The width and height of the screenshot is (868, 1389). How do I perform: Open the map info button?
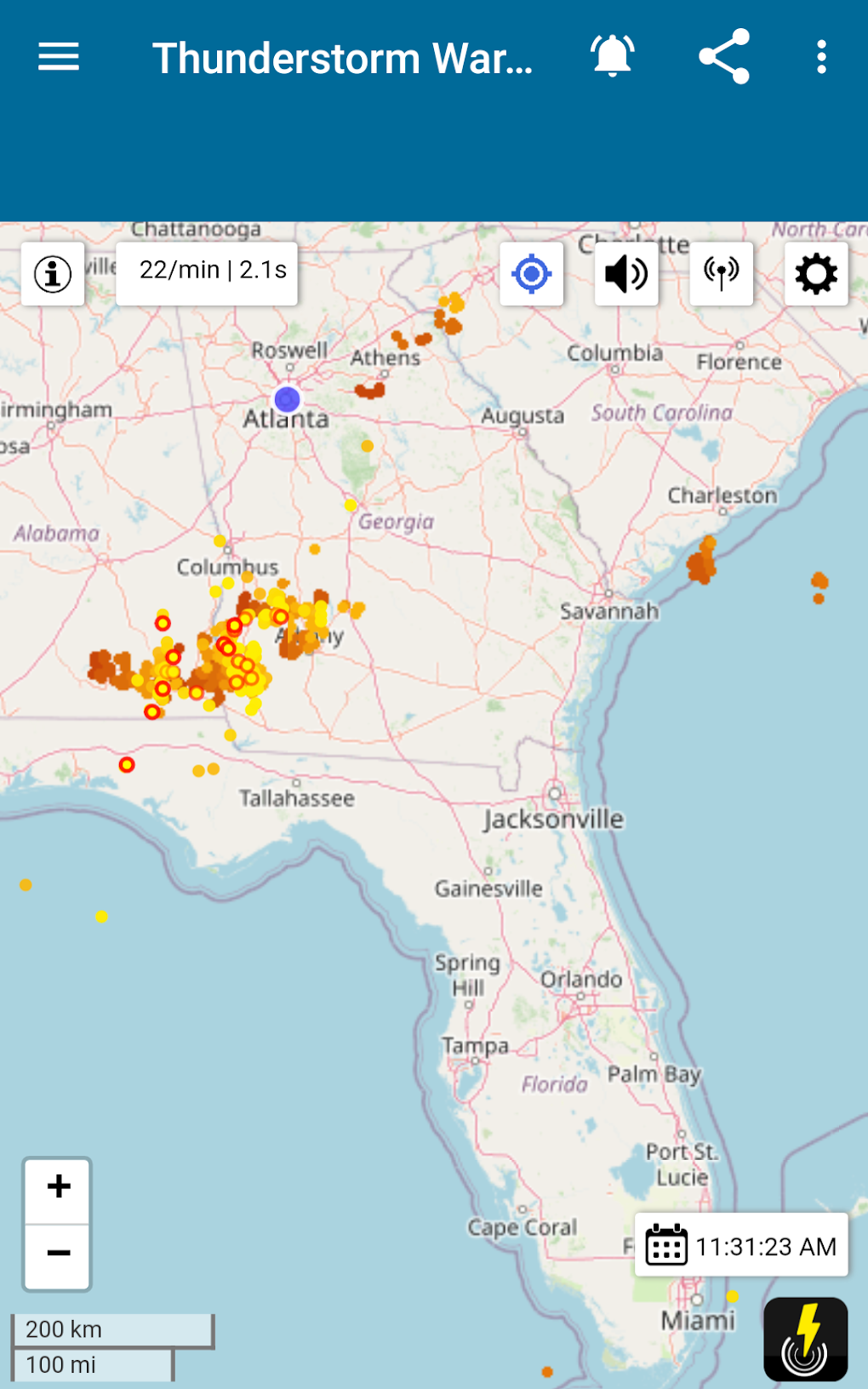click(53, 274)
